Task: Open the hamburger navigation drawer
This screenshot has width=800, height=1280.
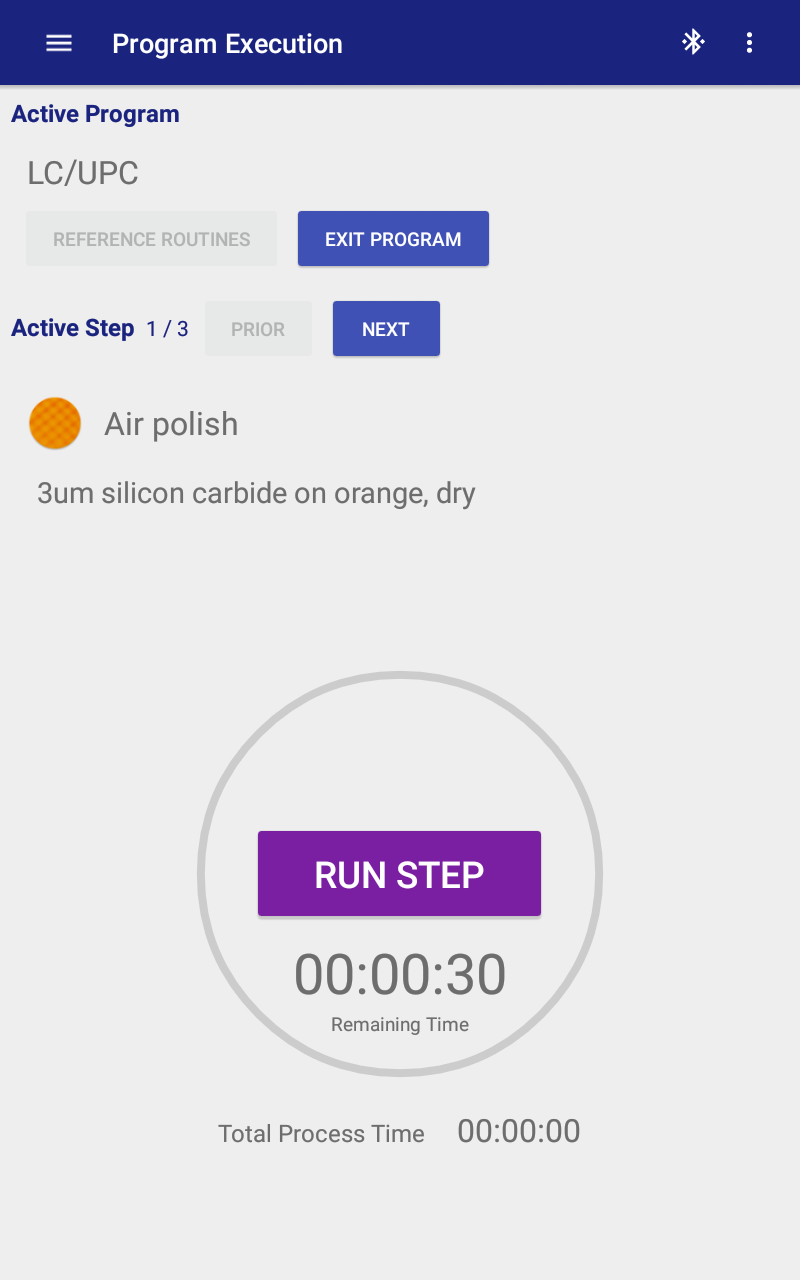Action: (59, 43)
